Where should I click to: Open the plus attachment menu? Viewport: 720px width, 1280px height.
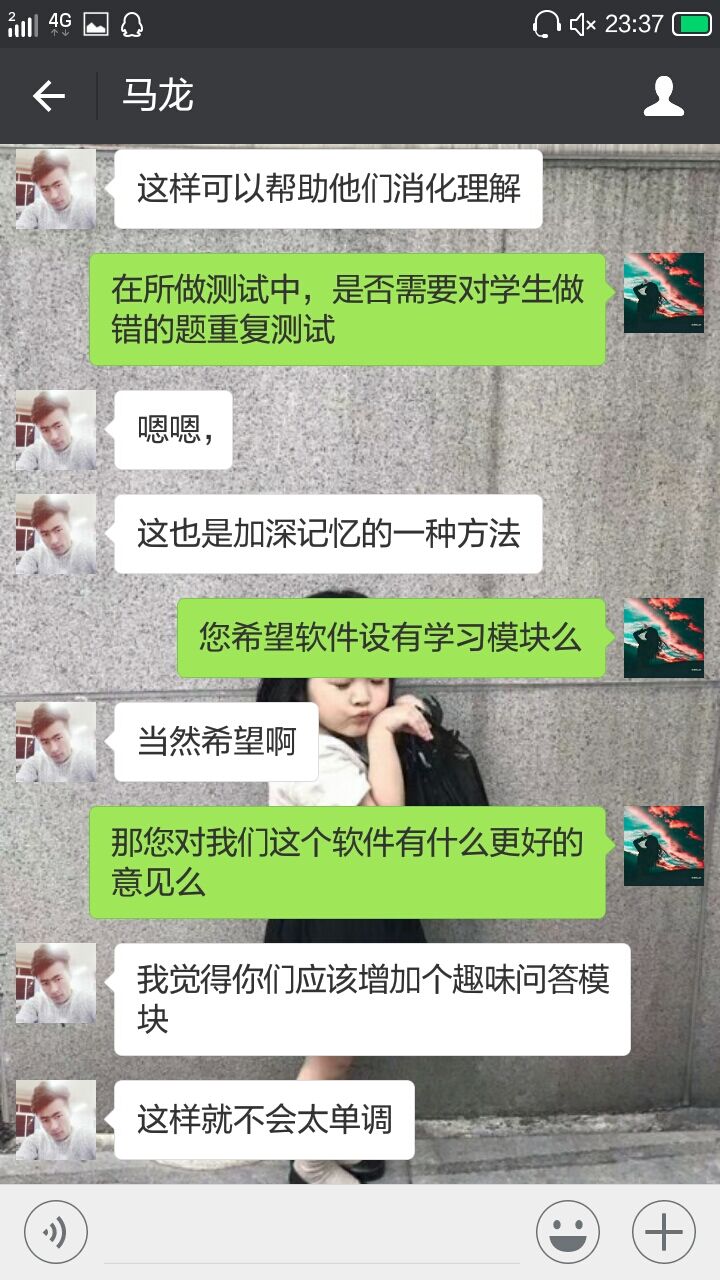(663, 1232)
